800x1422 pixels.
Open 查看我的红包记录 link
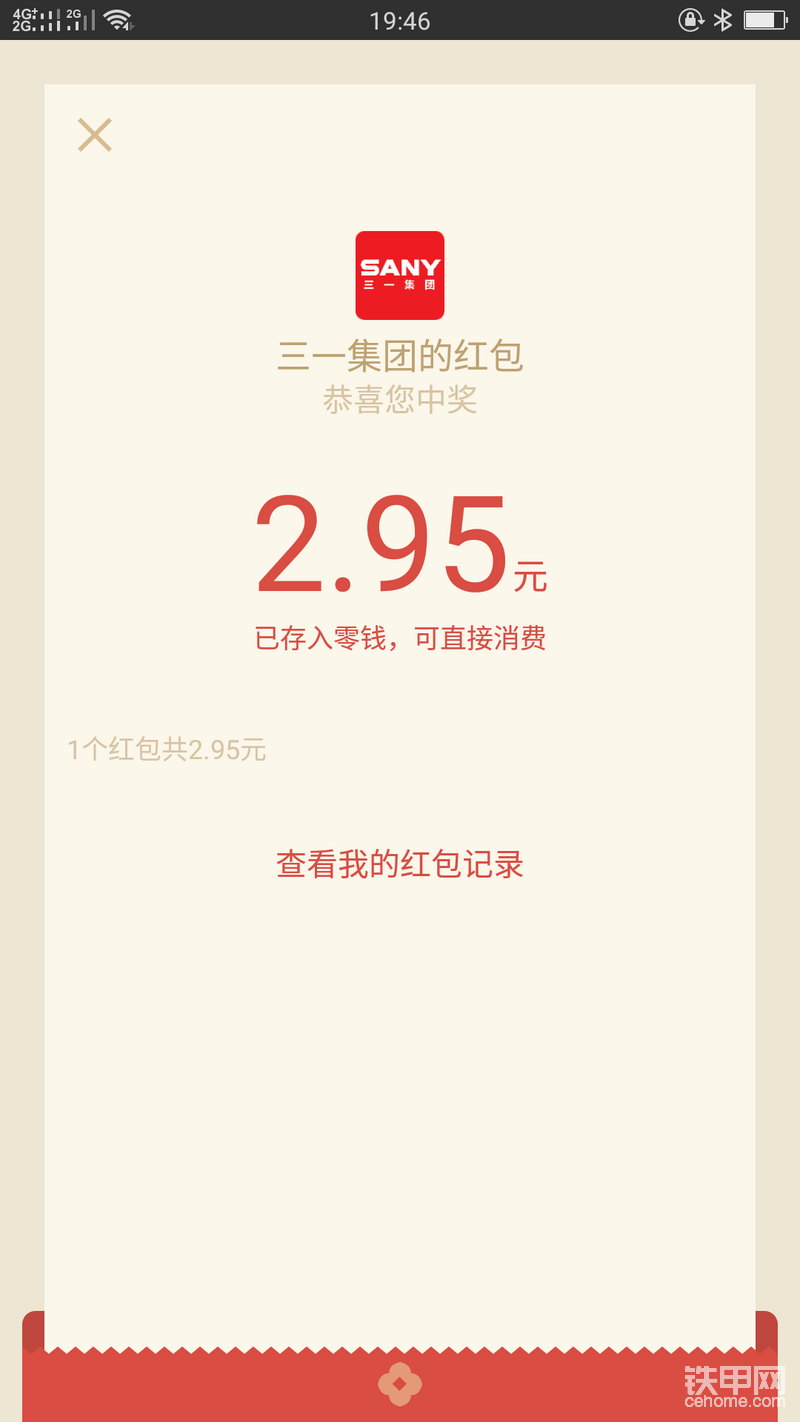400,865
